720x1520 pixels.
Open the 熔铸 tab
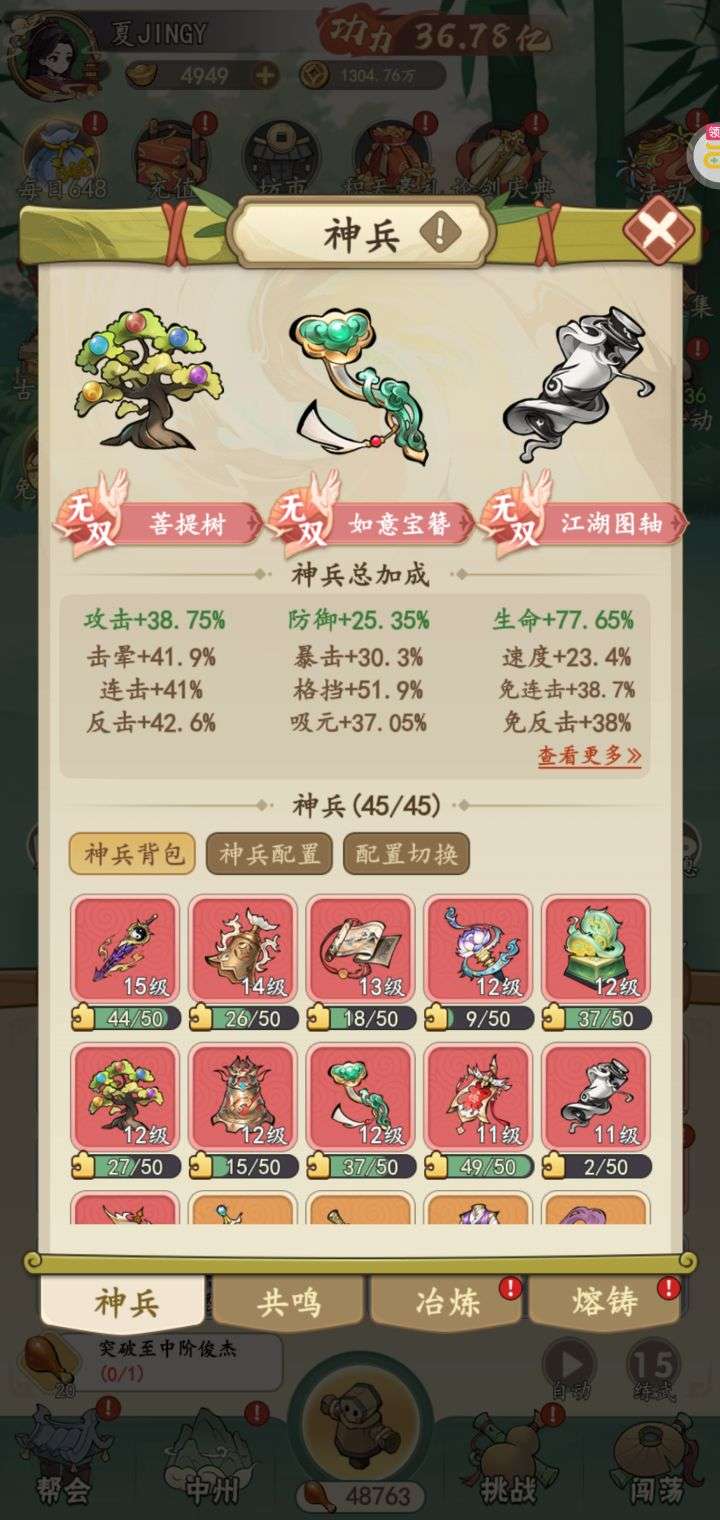tap(605, 1303)
